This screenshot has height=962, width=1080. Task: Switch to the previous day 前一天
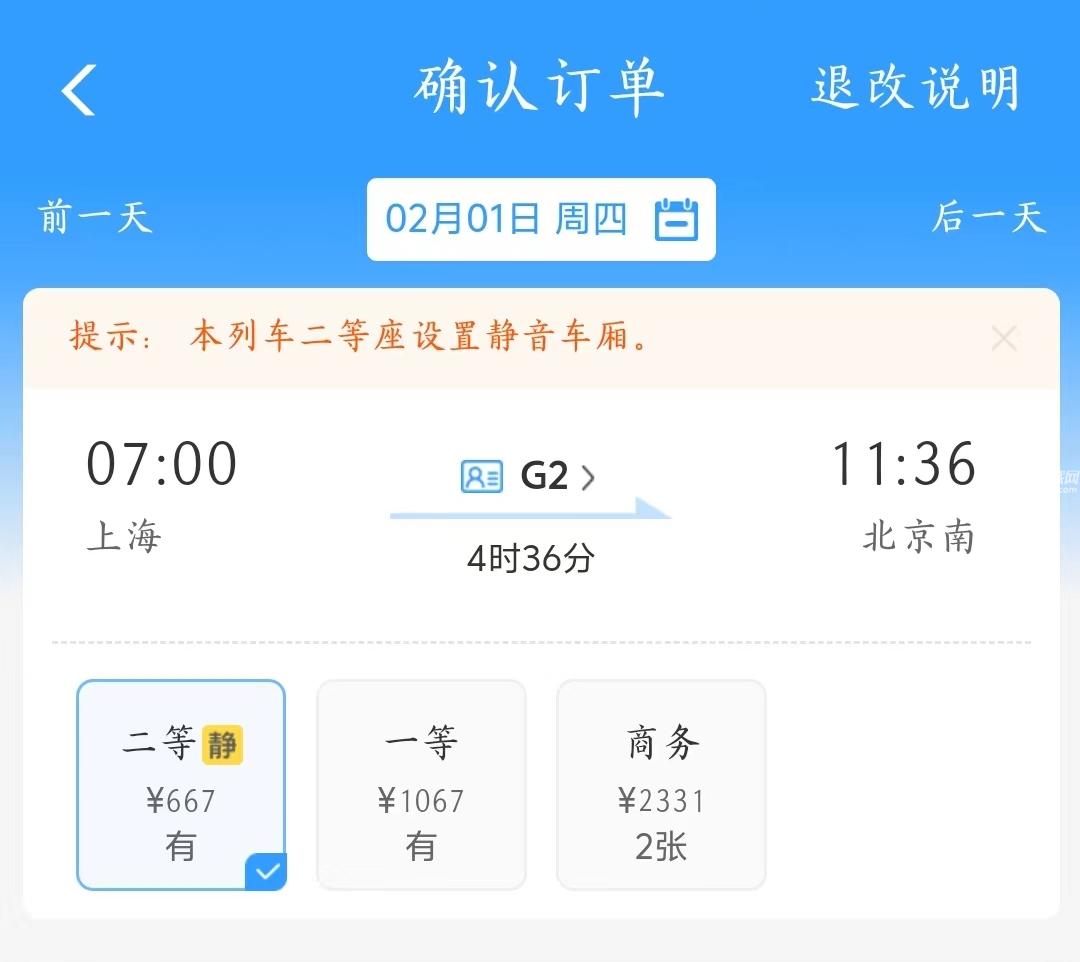click(95, 217)
